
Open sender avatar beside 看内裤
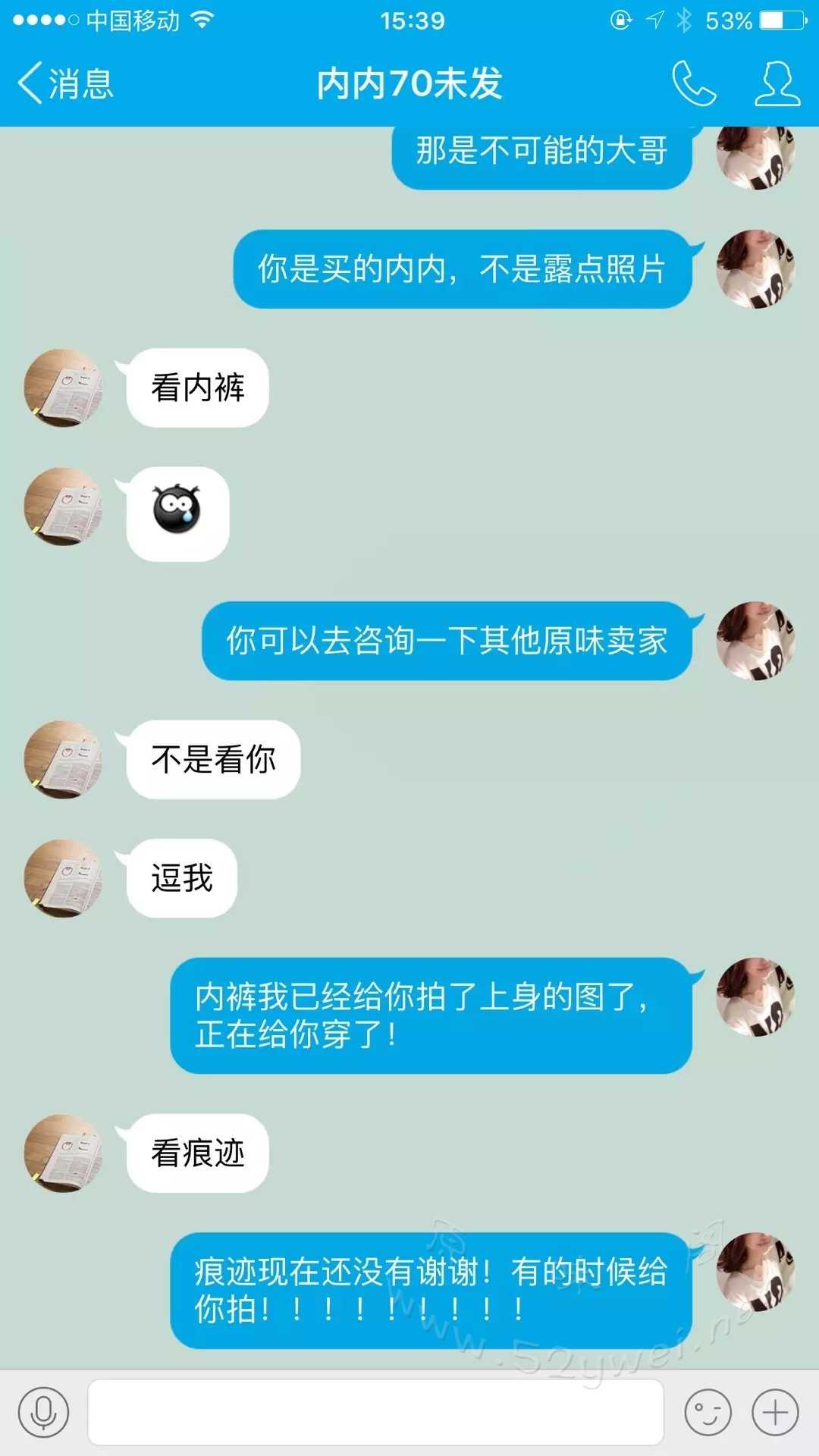64,388
